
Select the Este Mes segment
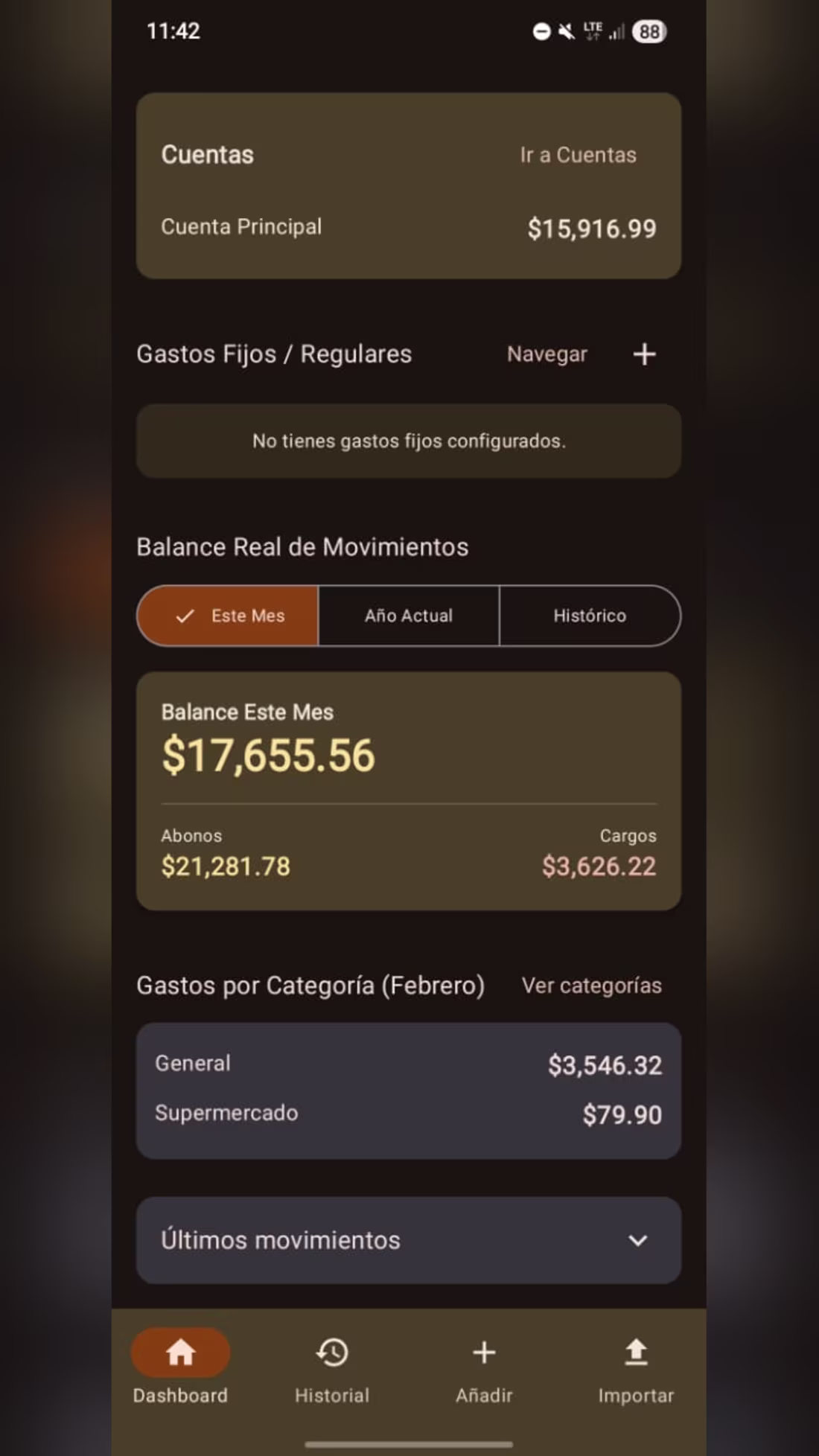[229, 616]
